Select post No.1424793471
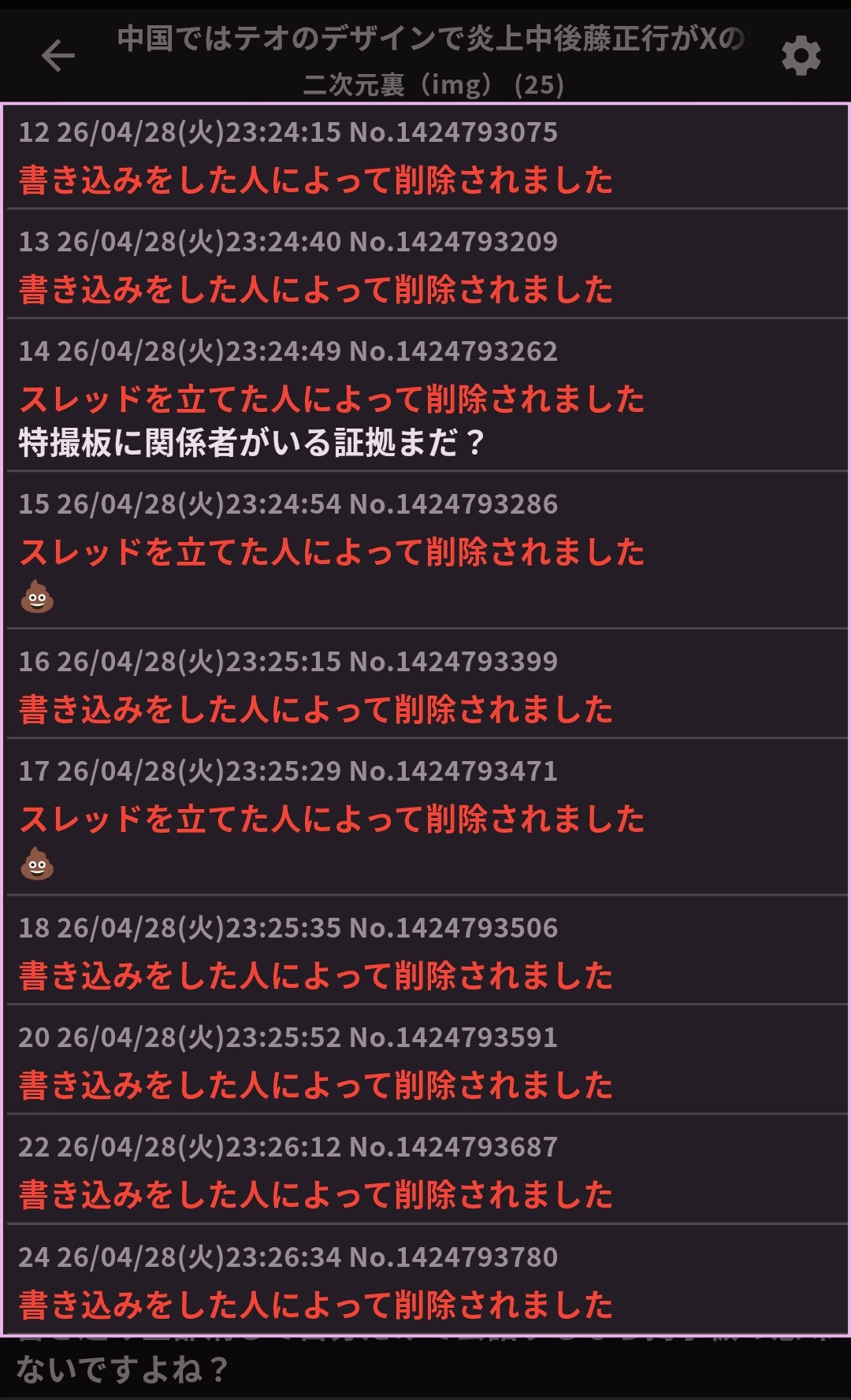This screenshot has width=851, height=1400. pyautogui.click(x=426, y=817)
